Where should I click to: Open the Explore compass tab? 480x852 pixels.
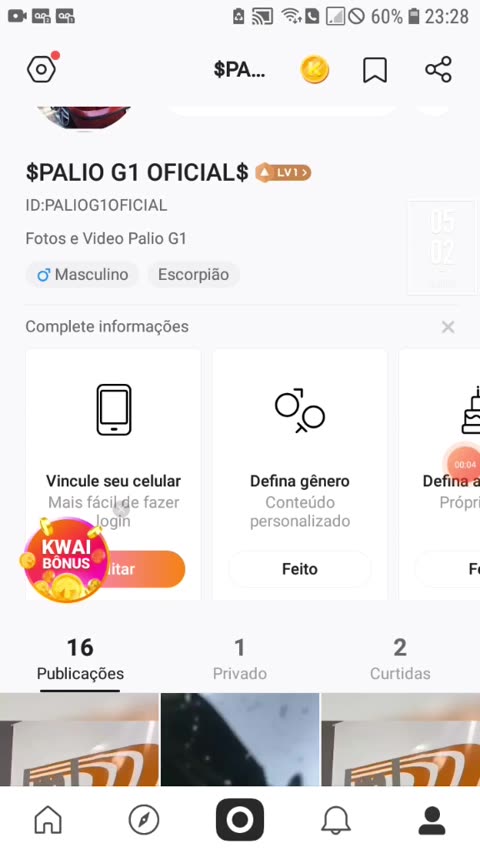click(144, 819)
